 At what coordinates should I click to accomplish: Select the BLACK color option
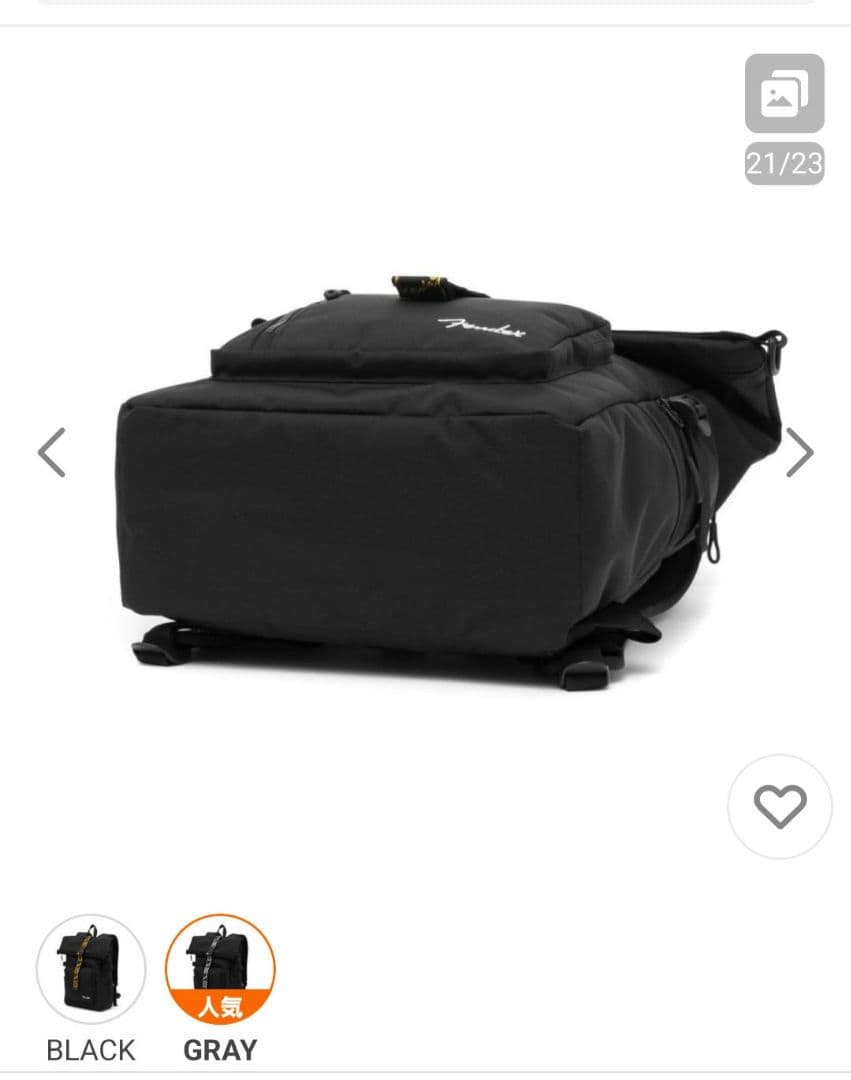pyautogui.click(x=91, y=969)
